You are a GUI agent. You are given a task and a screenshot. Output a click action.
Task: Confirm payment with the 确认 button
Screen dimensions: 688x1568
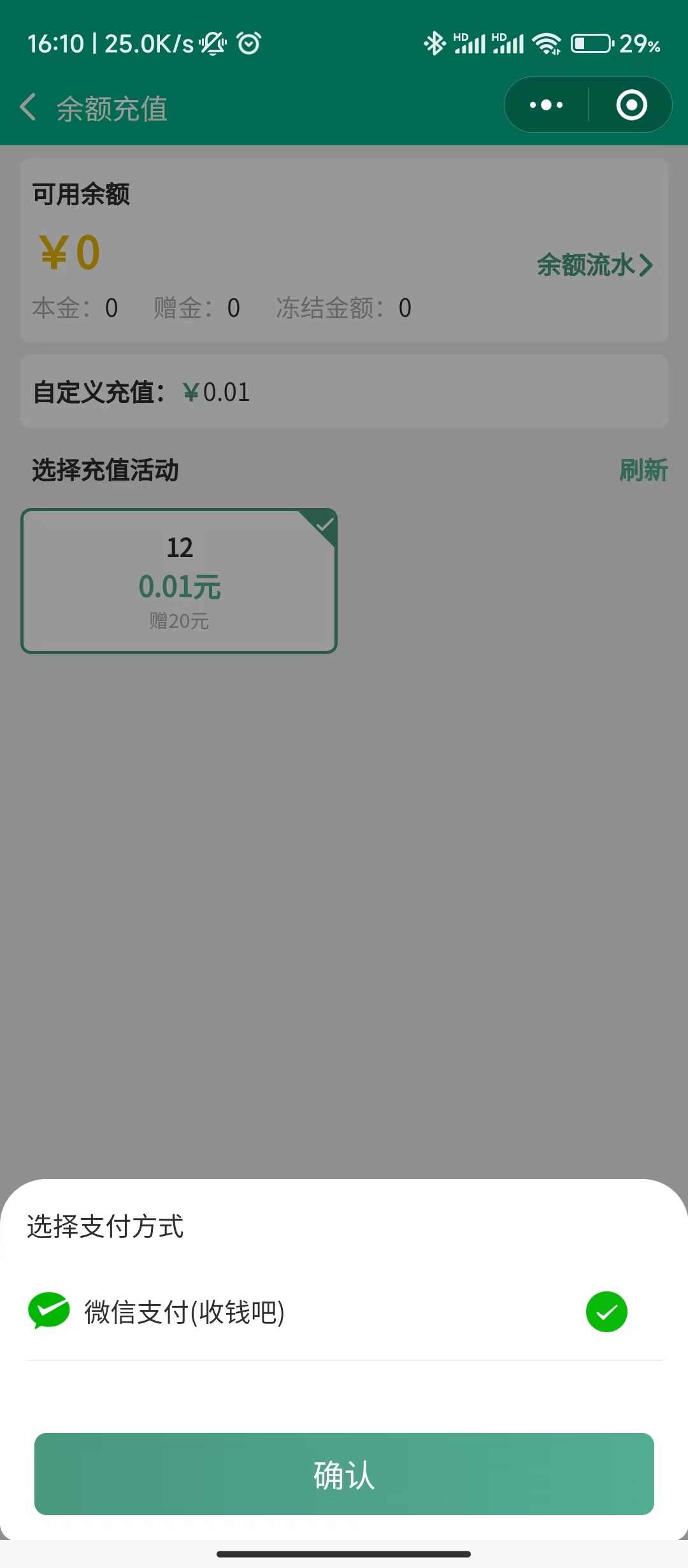point(344,1474)
